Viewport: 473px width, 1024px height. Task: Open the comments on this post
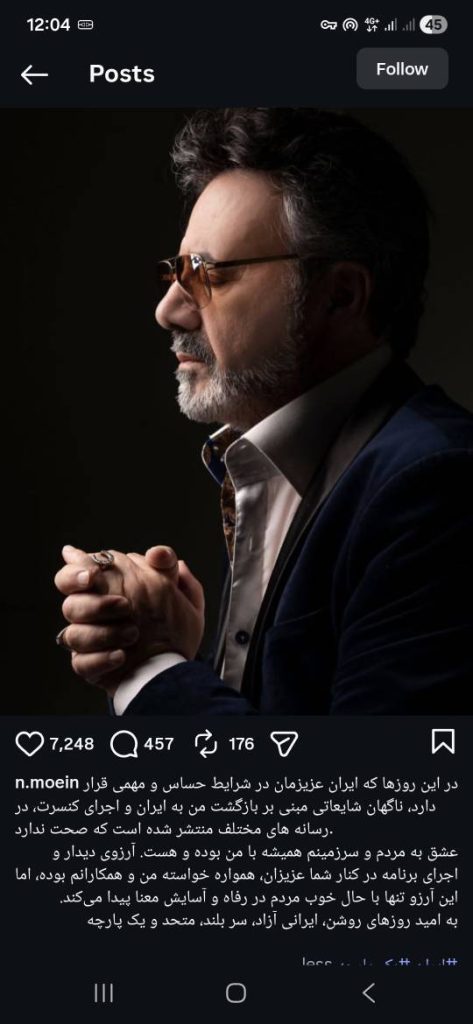pyautogui.click(x=123, y=743)
